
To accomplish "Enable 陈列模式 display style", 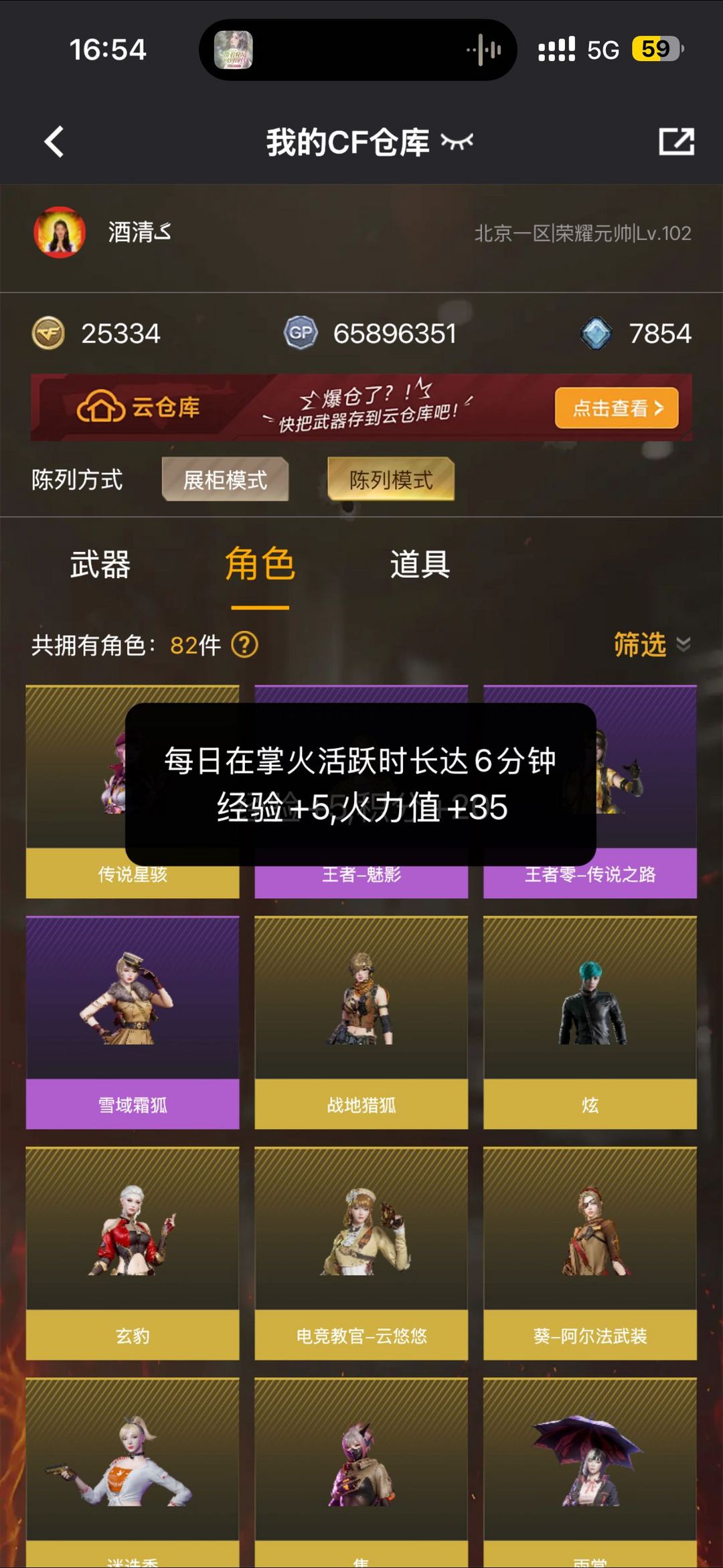I will [392, 480].
